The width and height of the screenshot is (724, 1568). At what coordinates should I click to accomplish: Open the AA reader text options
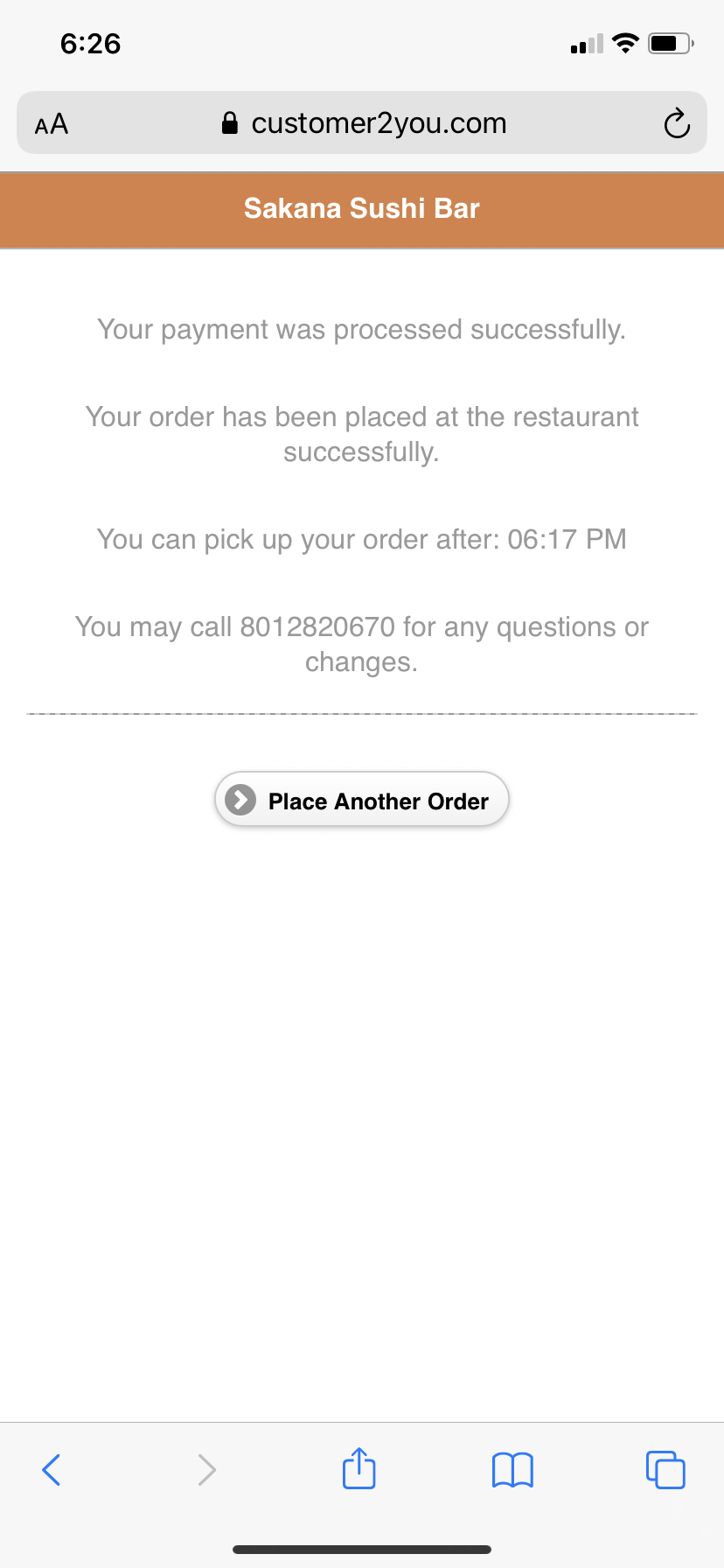click(52, 123)
